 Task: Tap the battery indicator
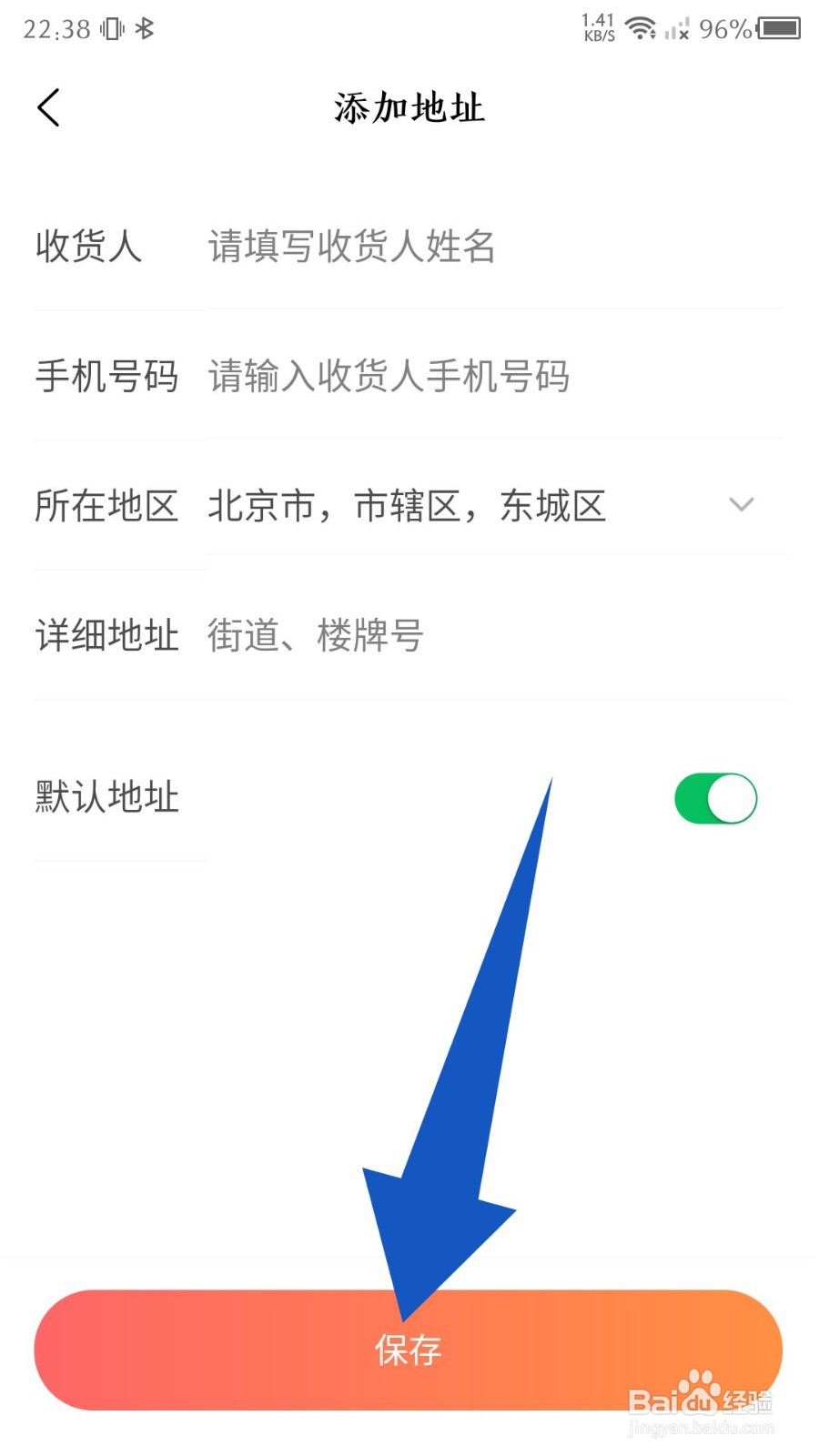(779, 27)
